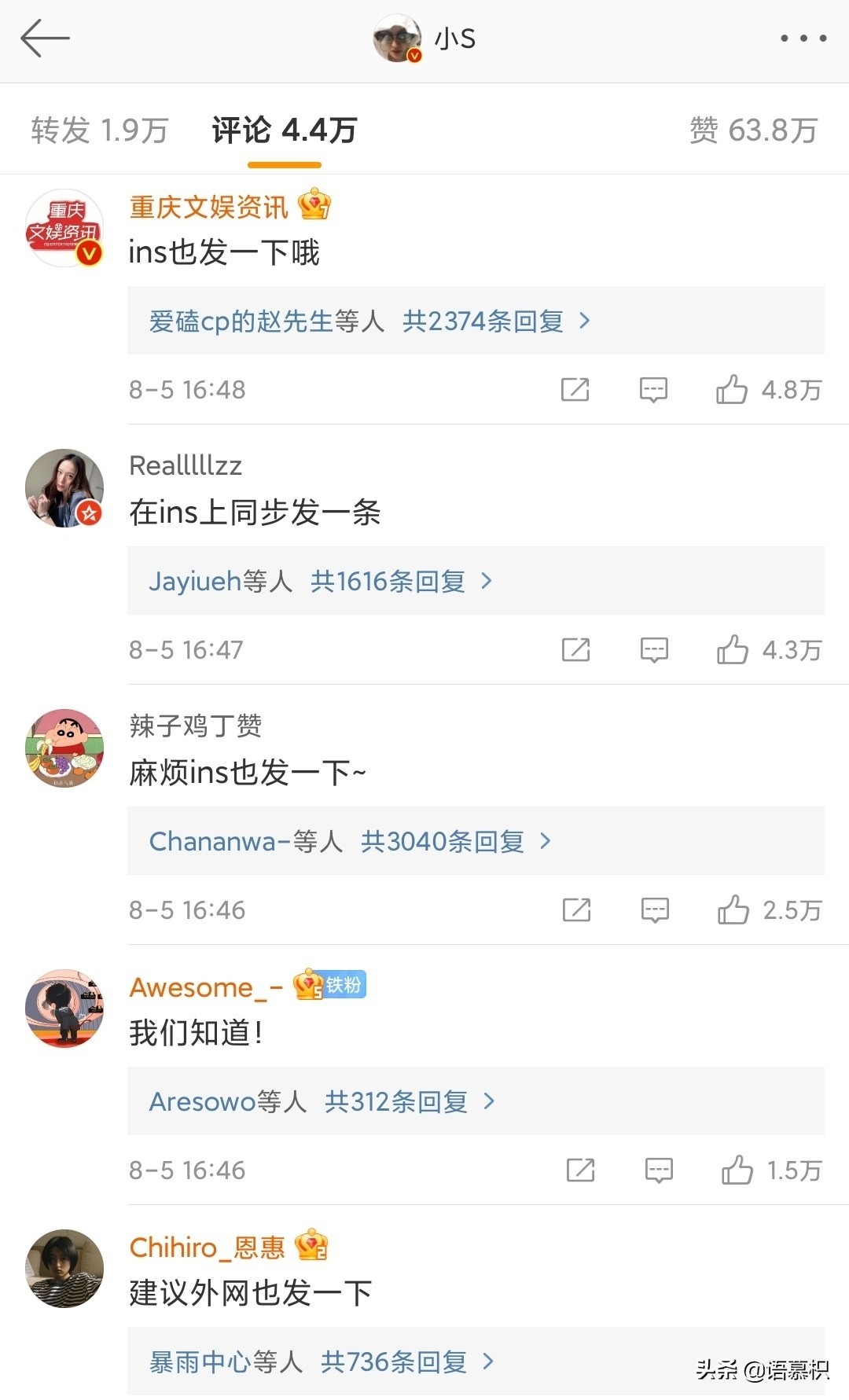Click the comment bubble icon under 辣子鸡丁赞's comment
849x1400 pixels.
click(654, 910)
